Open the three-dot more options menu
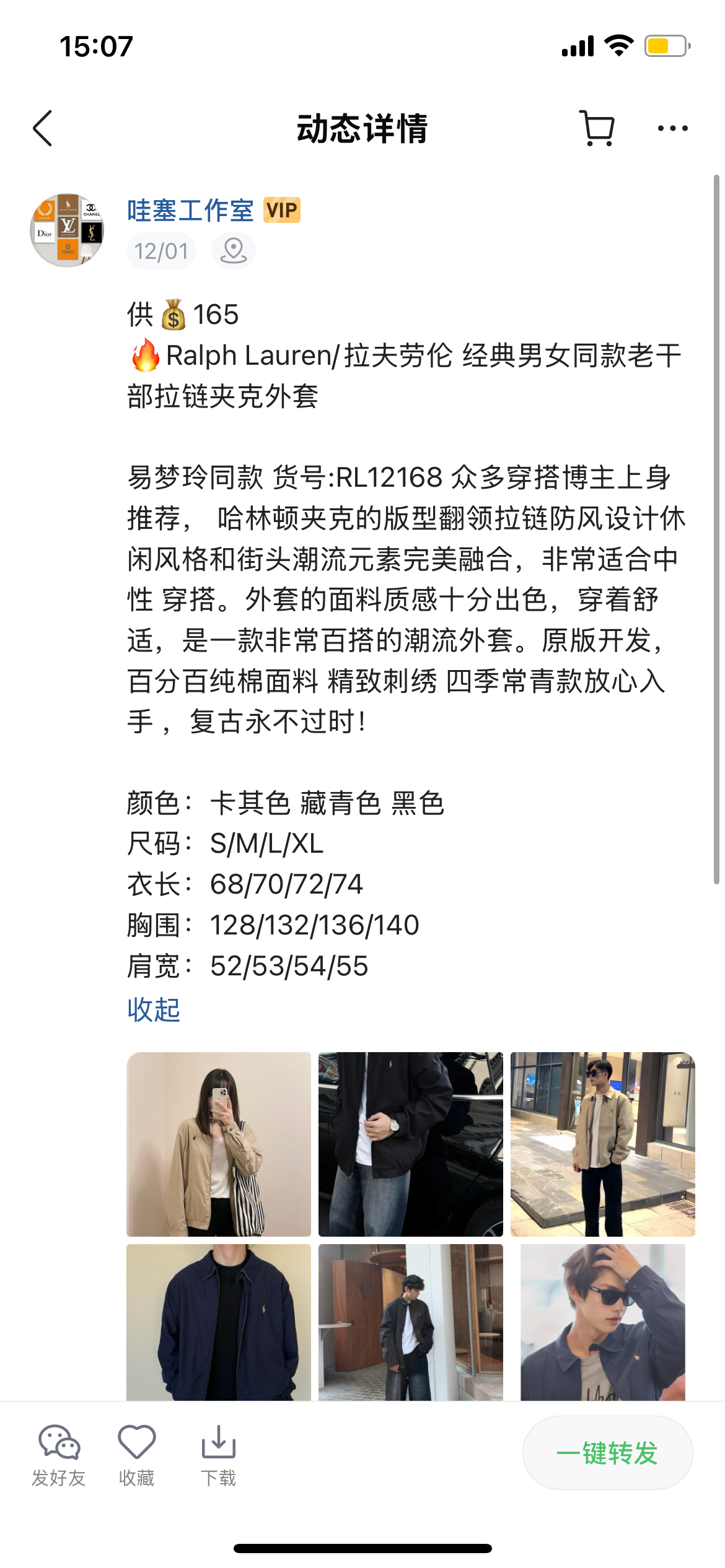Image resolution: width=725 pixels, height=1568 pixels. click(672, 129)
